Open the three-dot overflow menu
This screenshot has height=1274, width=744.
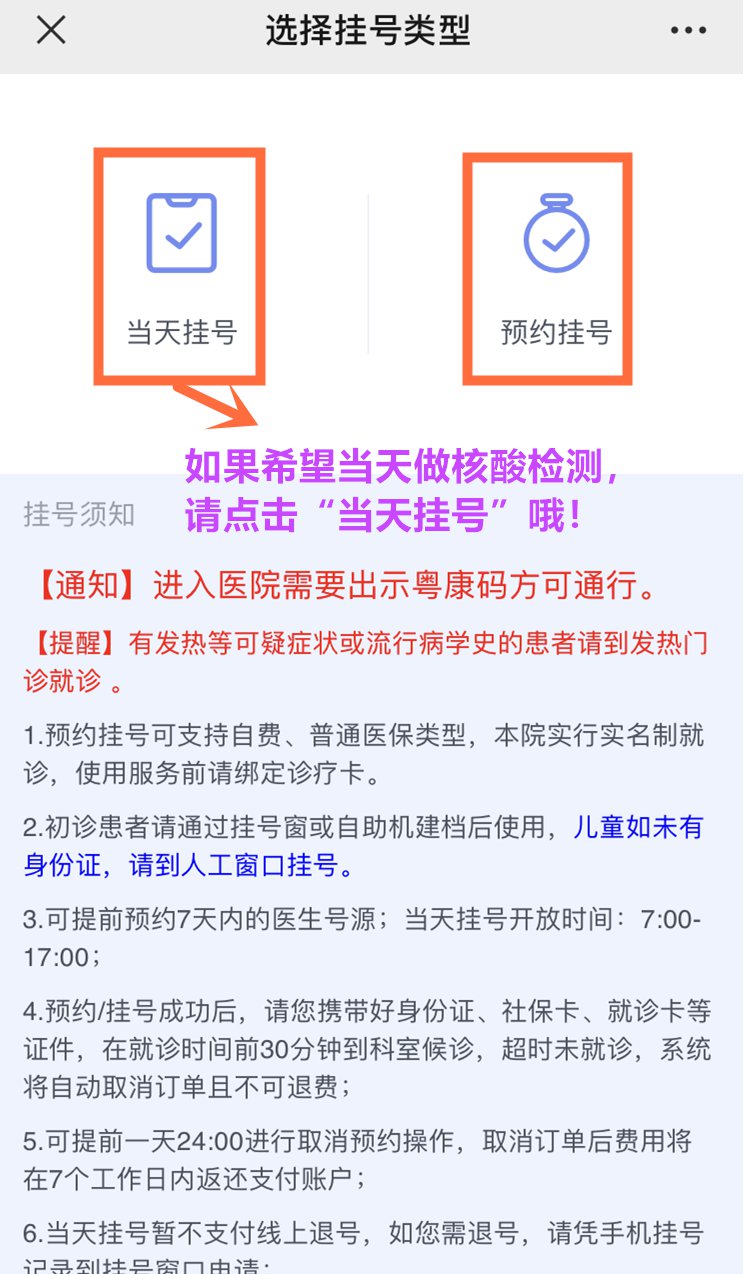tap(688, 31)
